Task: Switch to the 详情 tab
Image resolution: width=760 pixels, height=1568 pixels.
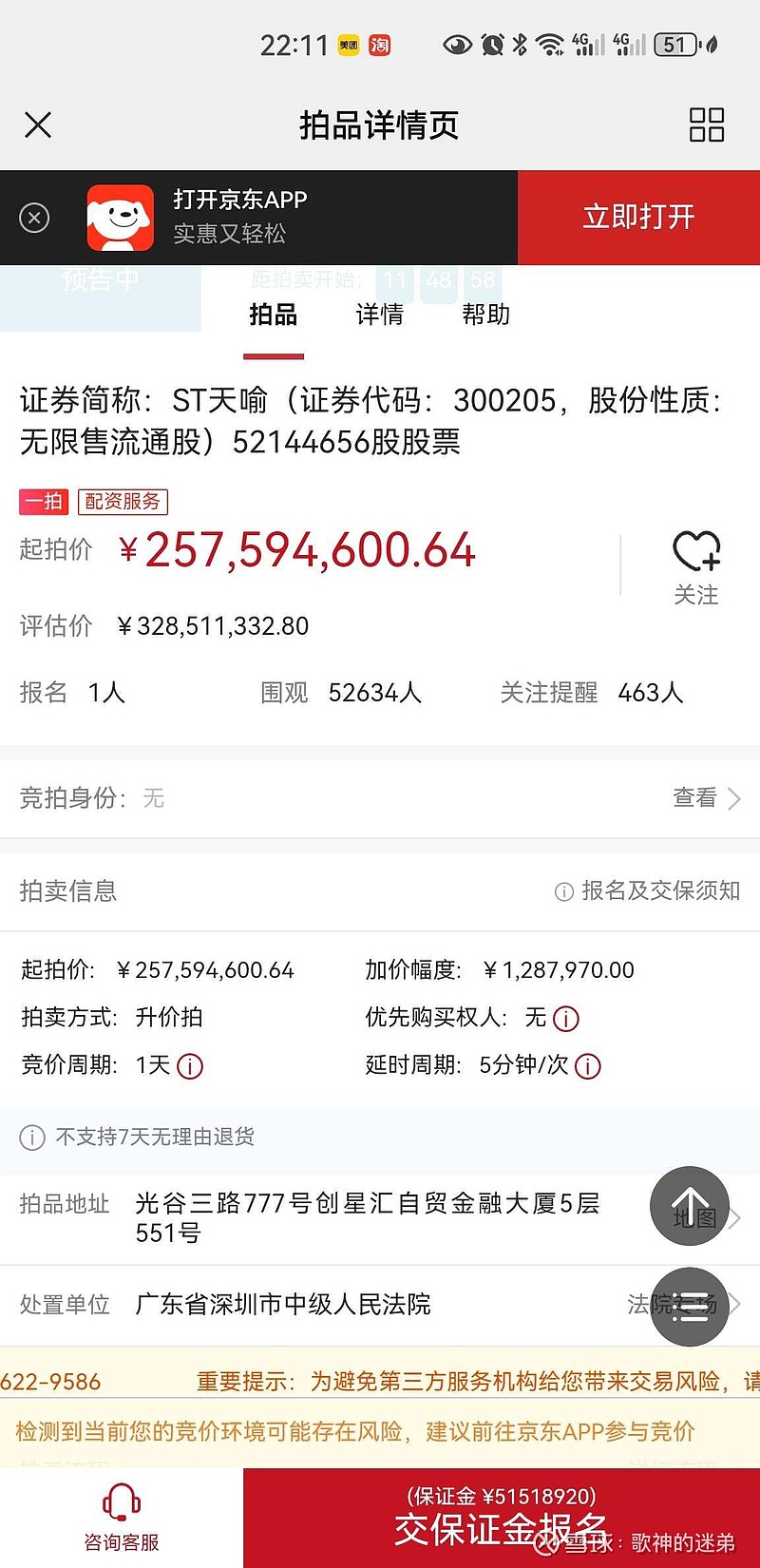Action: point(379,315)
